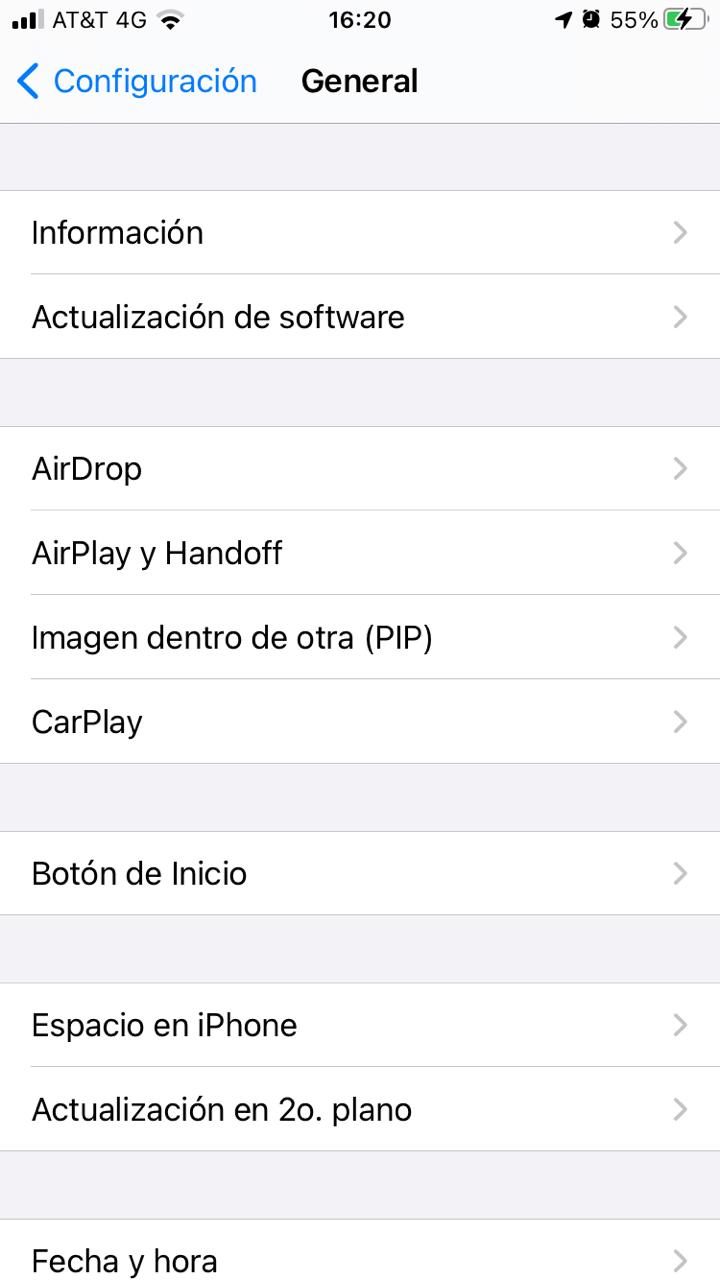Open Fecha y hora settings
The image size is (720, 1280).
[x=360, y=1258]
